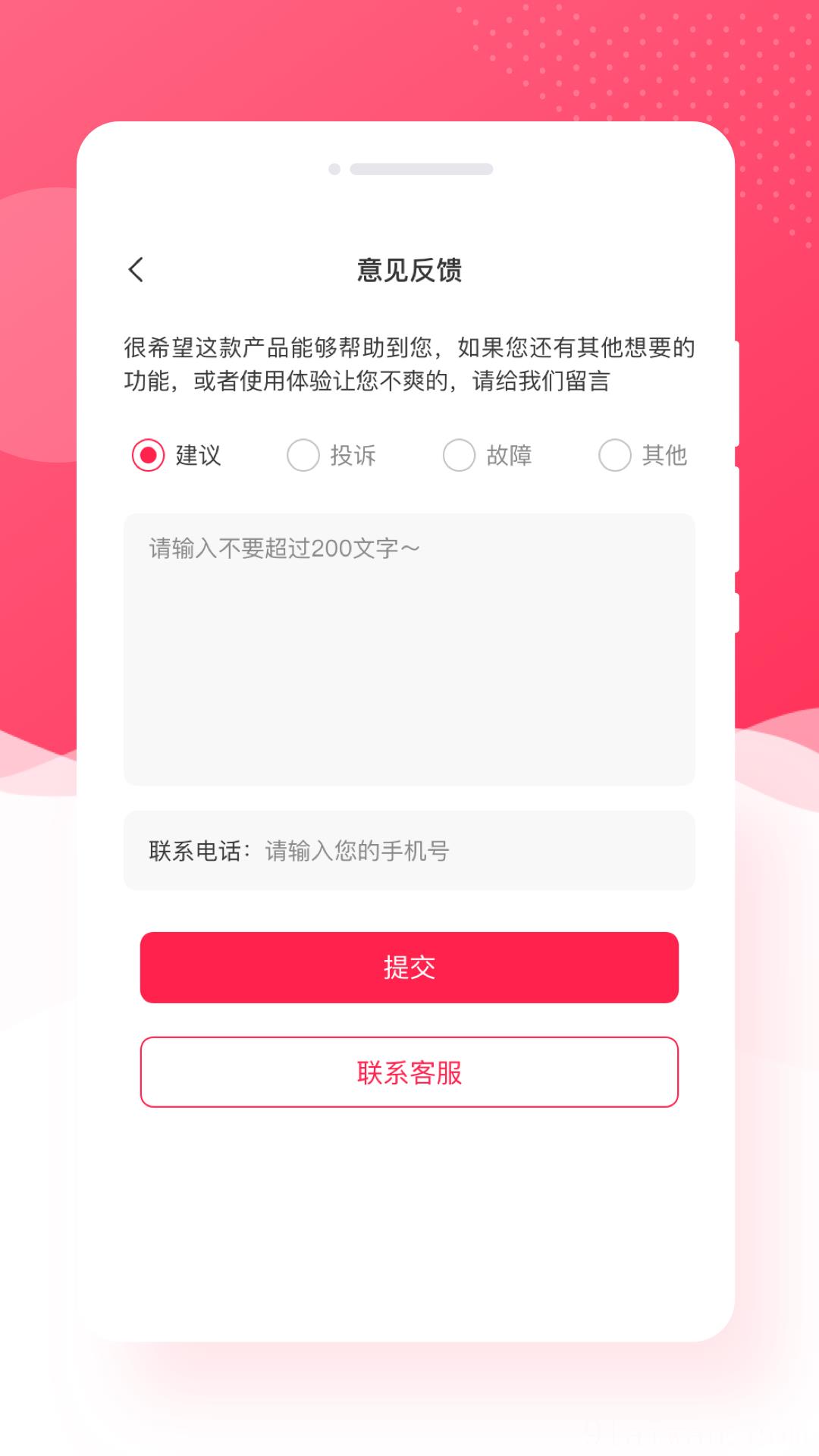Click the 其他 label text
819x1456 pixels.
tap(663, 455)
